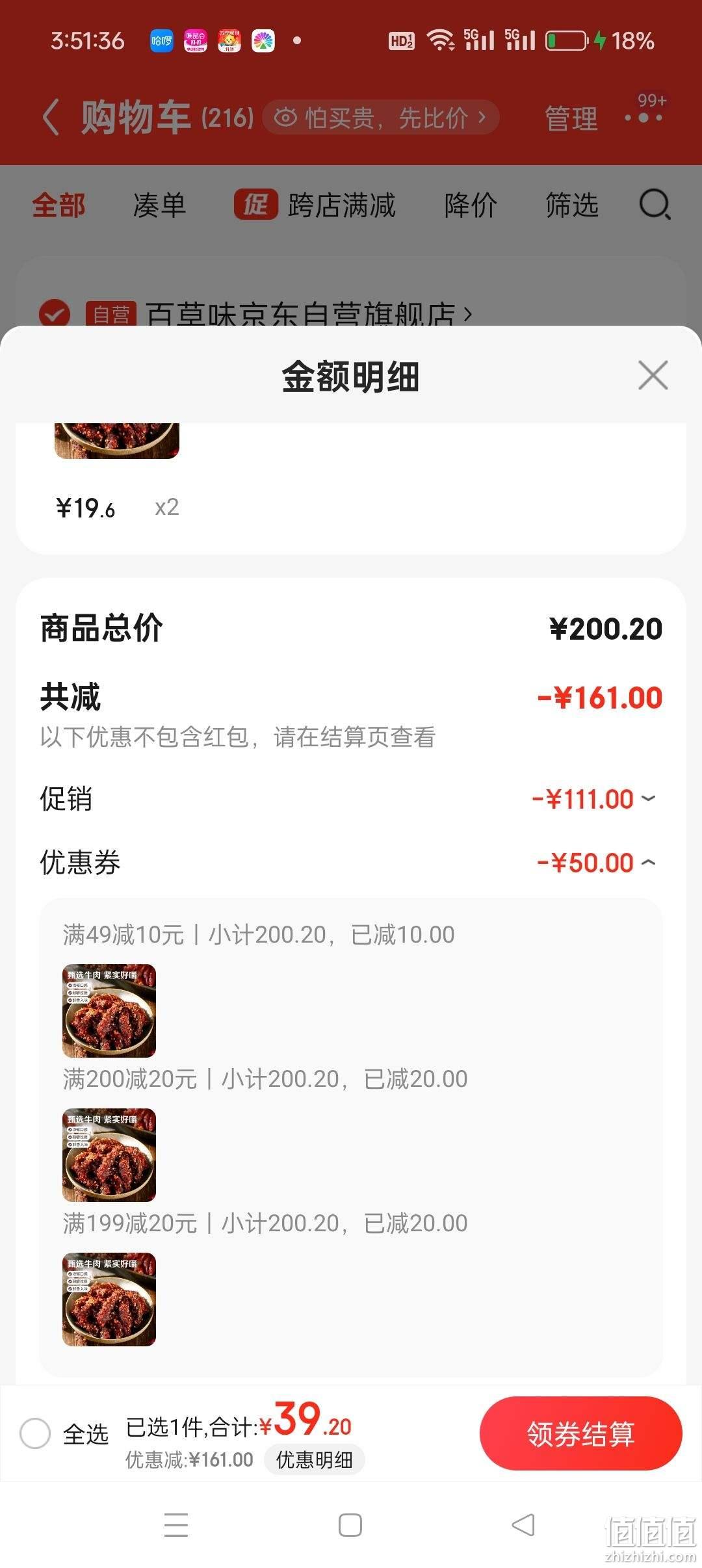The width and height of the screenshot is (702, 1568).
Task: Open 优惠明细 at the bottom bar
Action: 314,1459
